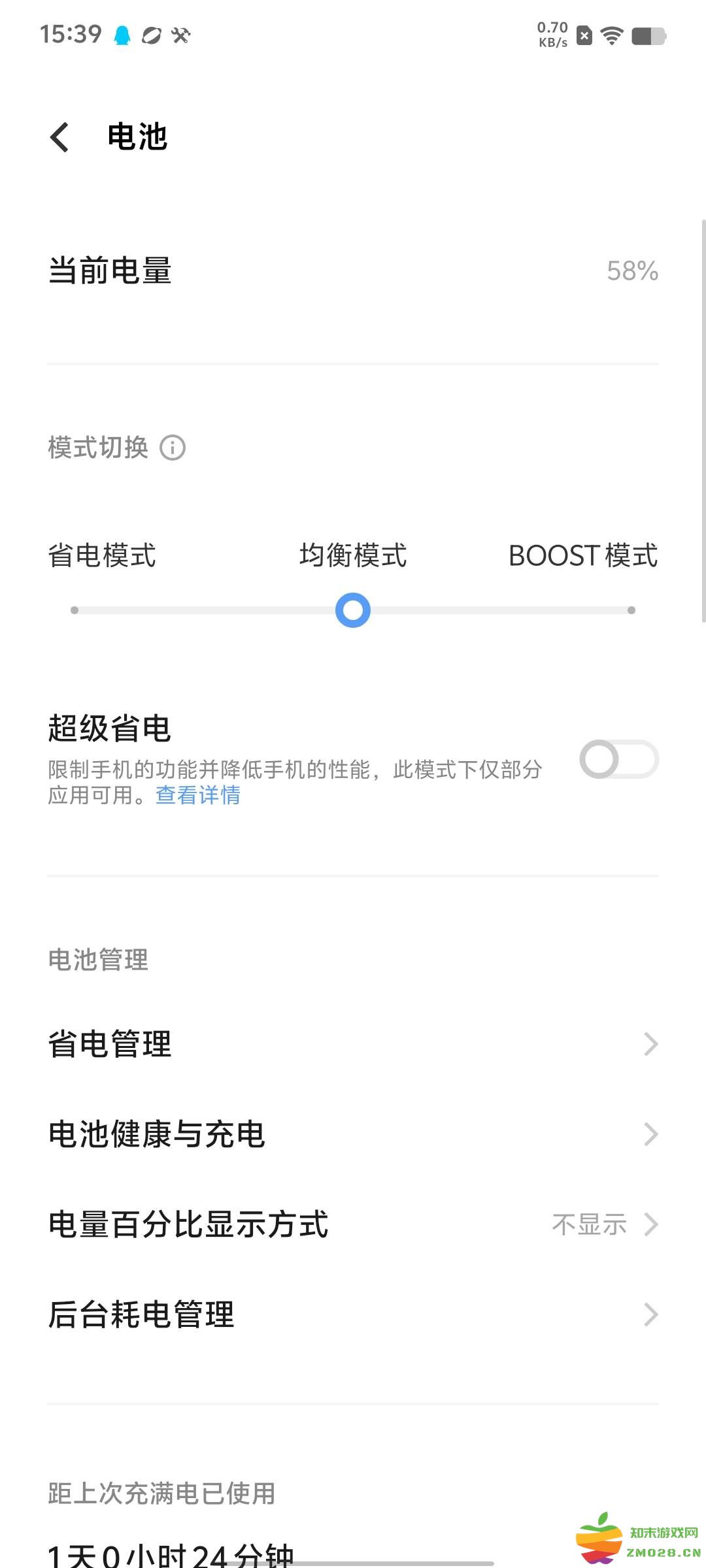Open the 模式切换 info icon
This screenshot has width=706, height=1568.
pyautogui.click(x=173, y=448)
